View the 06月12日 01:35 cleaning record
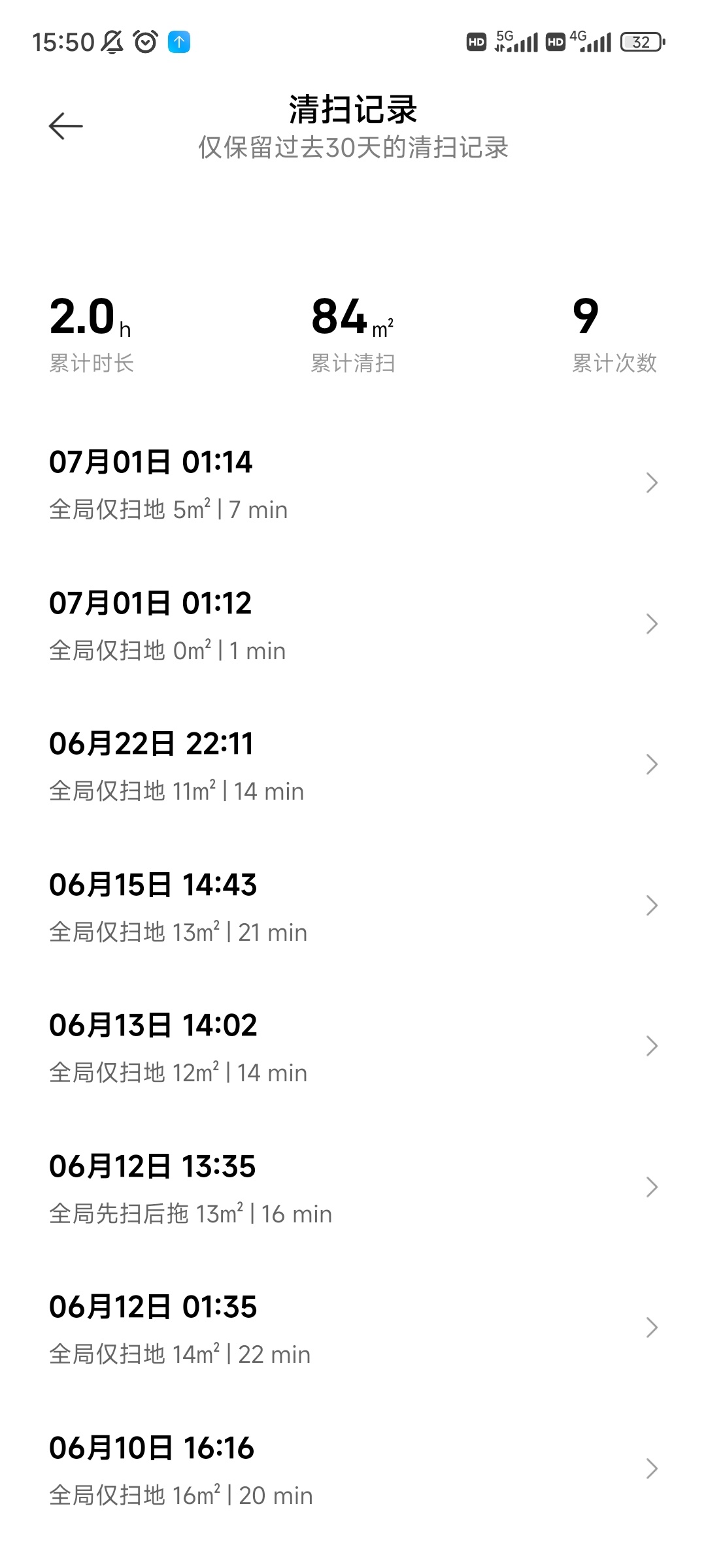 (353, 1329)
